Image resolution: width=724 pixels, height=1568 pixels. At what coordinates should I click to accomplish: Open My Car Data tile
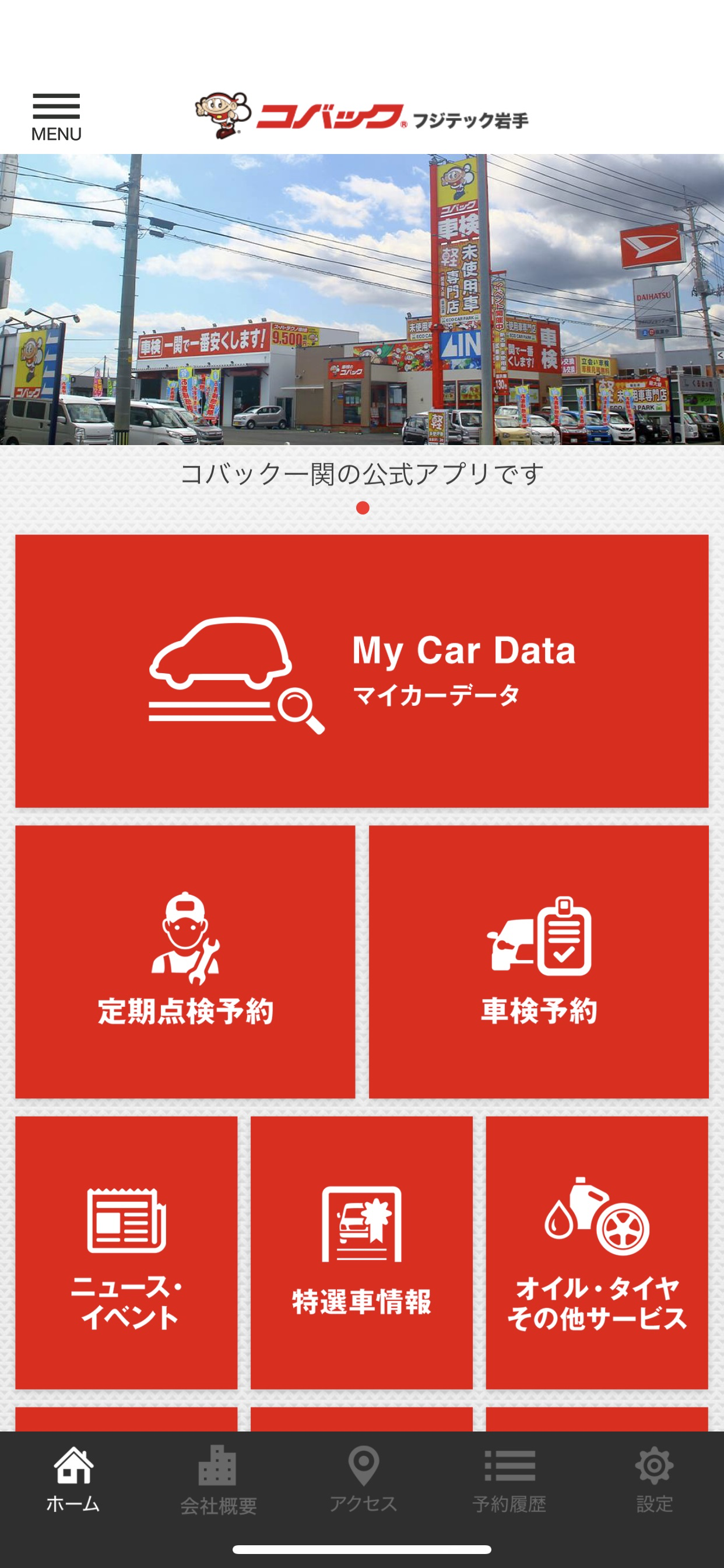(362, 671)
